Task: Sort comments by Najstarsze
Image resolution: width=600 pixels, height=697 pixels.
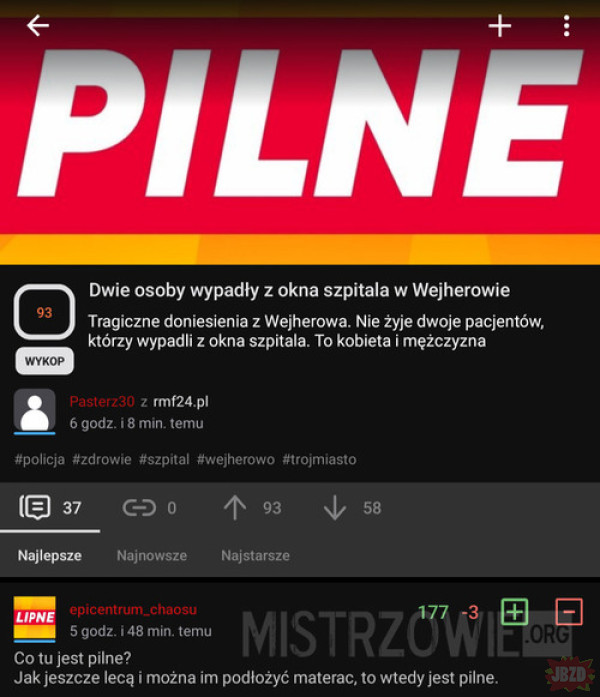Action: [x=255, y=555]
